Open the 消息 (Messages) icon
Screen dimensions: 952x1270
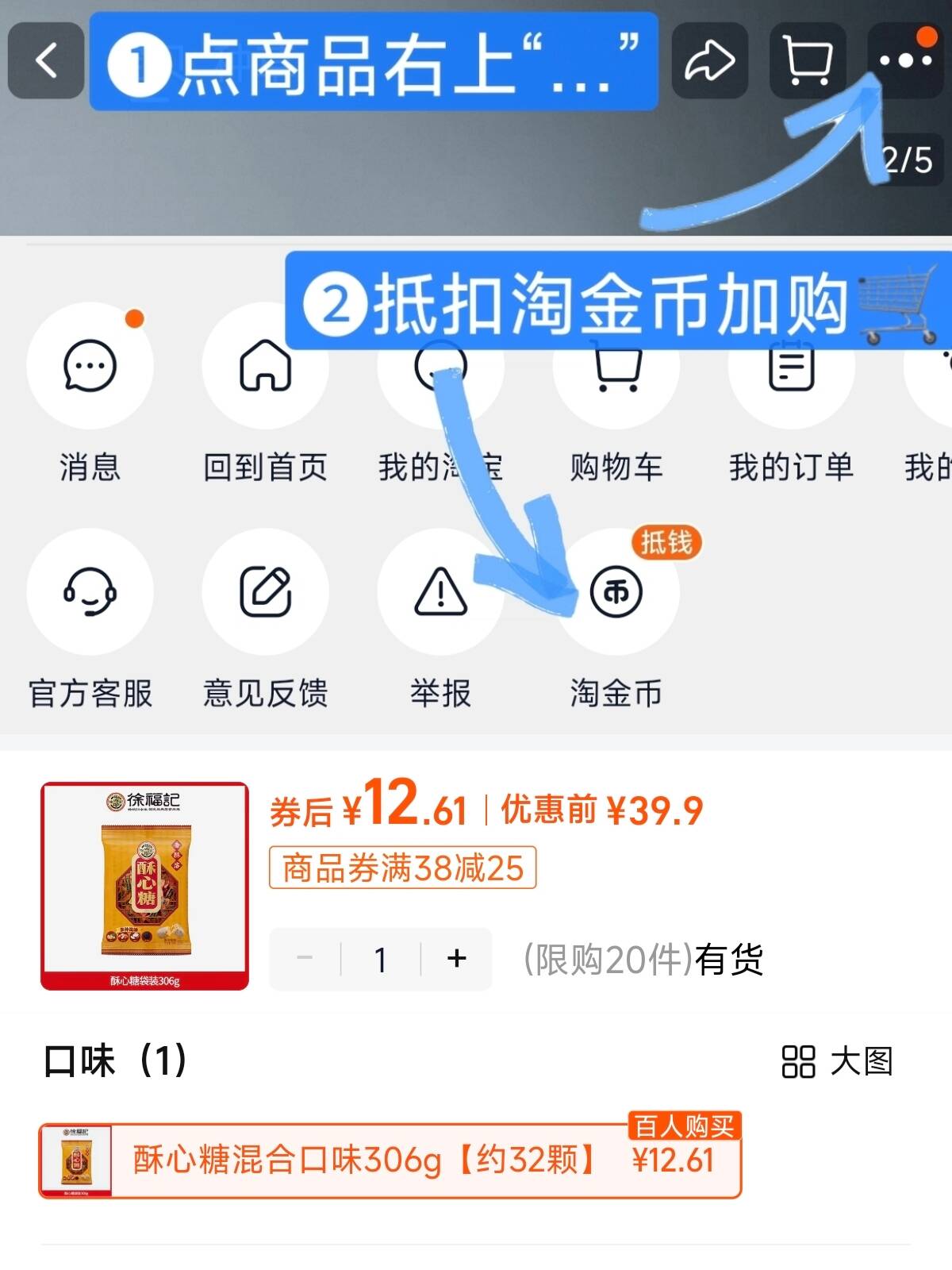coord(90,367)
